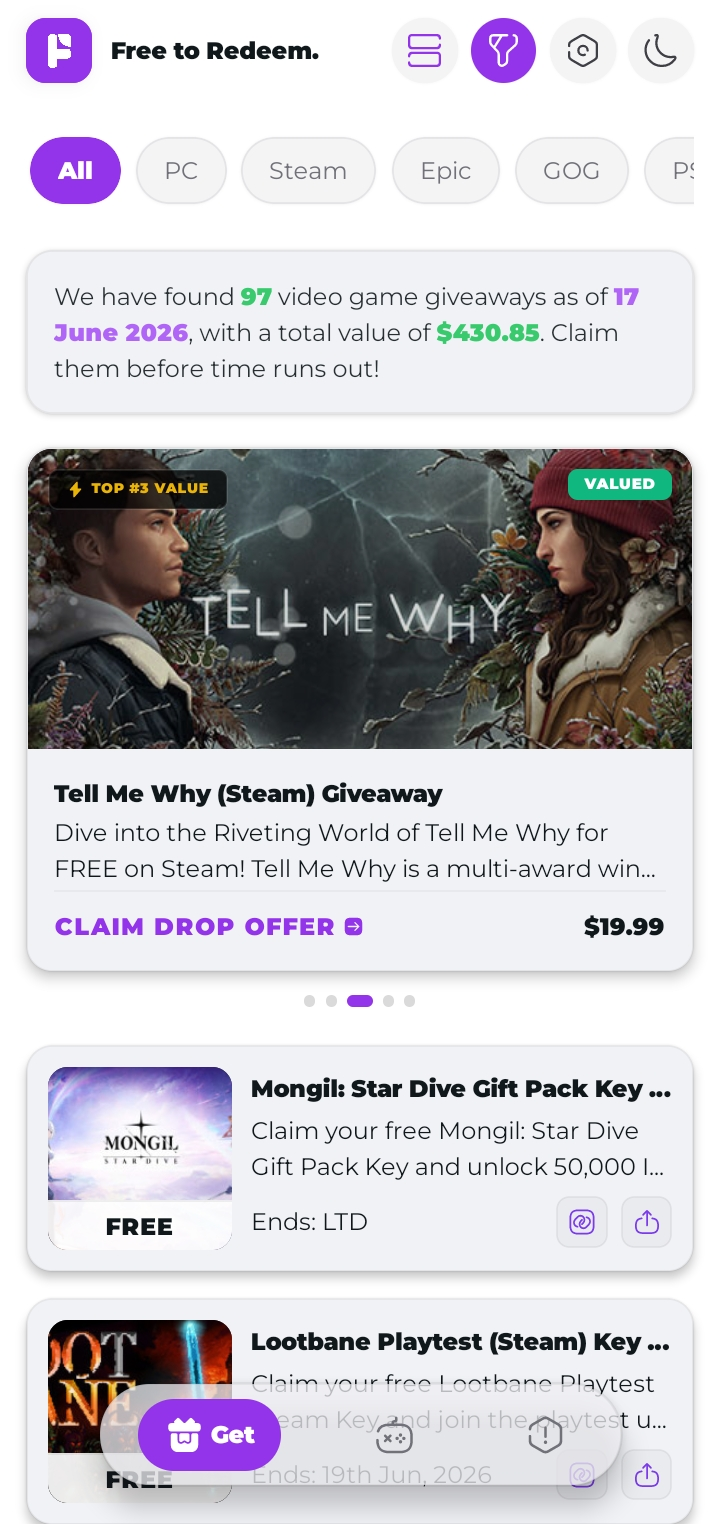Tap the Free to Redeem home logo
This screenshot has width=720, height=1524.
[x=59, y=51]
